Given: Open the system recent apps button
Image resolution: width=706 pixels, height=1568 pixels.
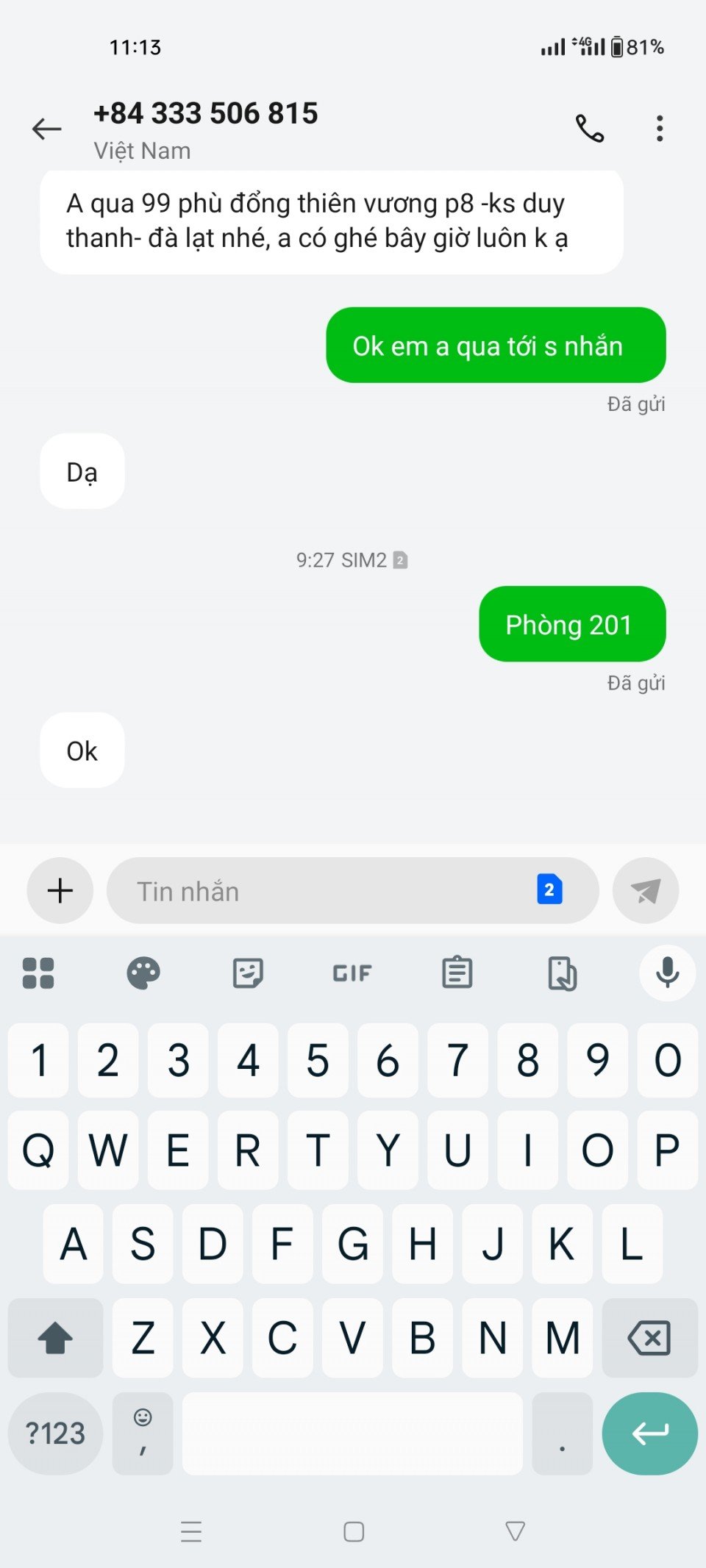Looking at the screenshot, I should pyautogui.click(x=191, y=1532).
